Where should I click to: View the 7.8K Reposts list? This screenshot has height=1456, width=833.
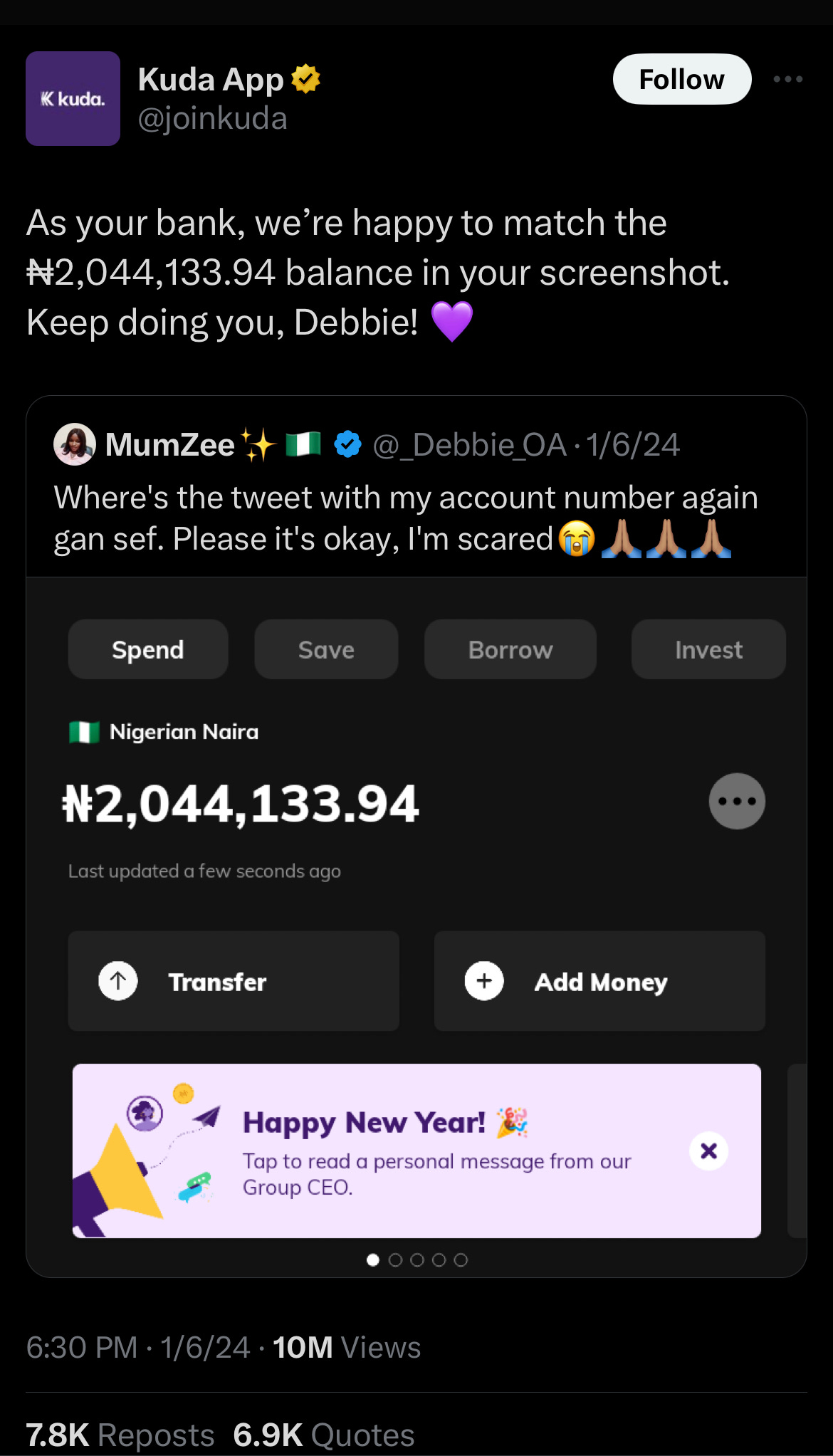coord(120,1435)
